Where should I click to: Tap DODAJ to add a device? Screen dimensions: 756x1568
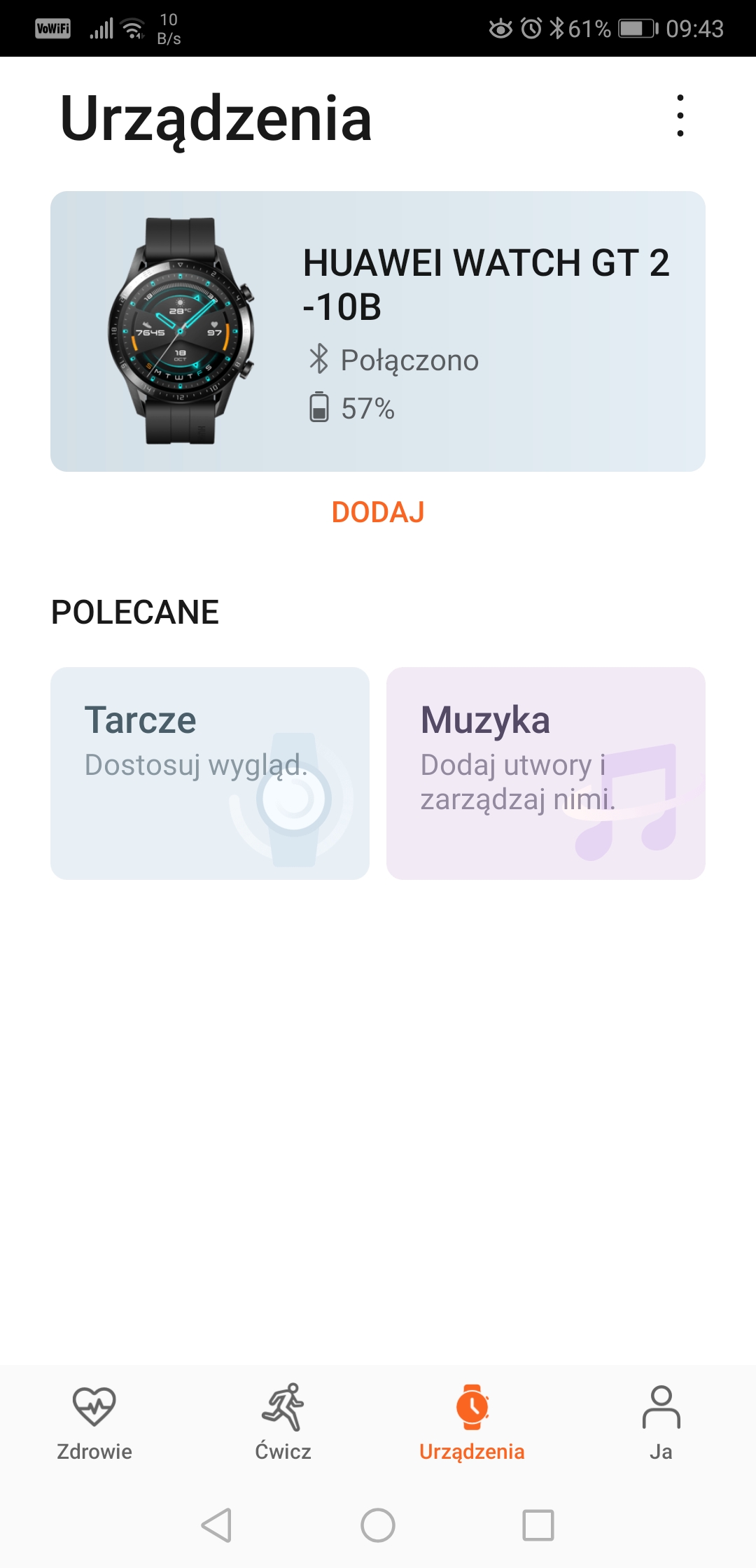(378, 512)
